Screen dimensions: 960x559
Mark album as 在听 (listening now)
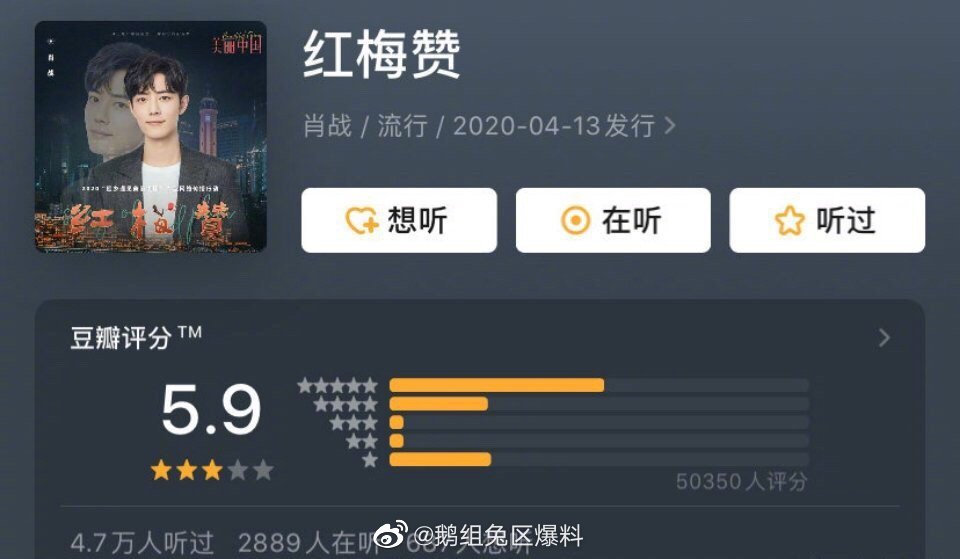point(612,220)
